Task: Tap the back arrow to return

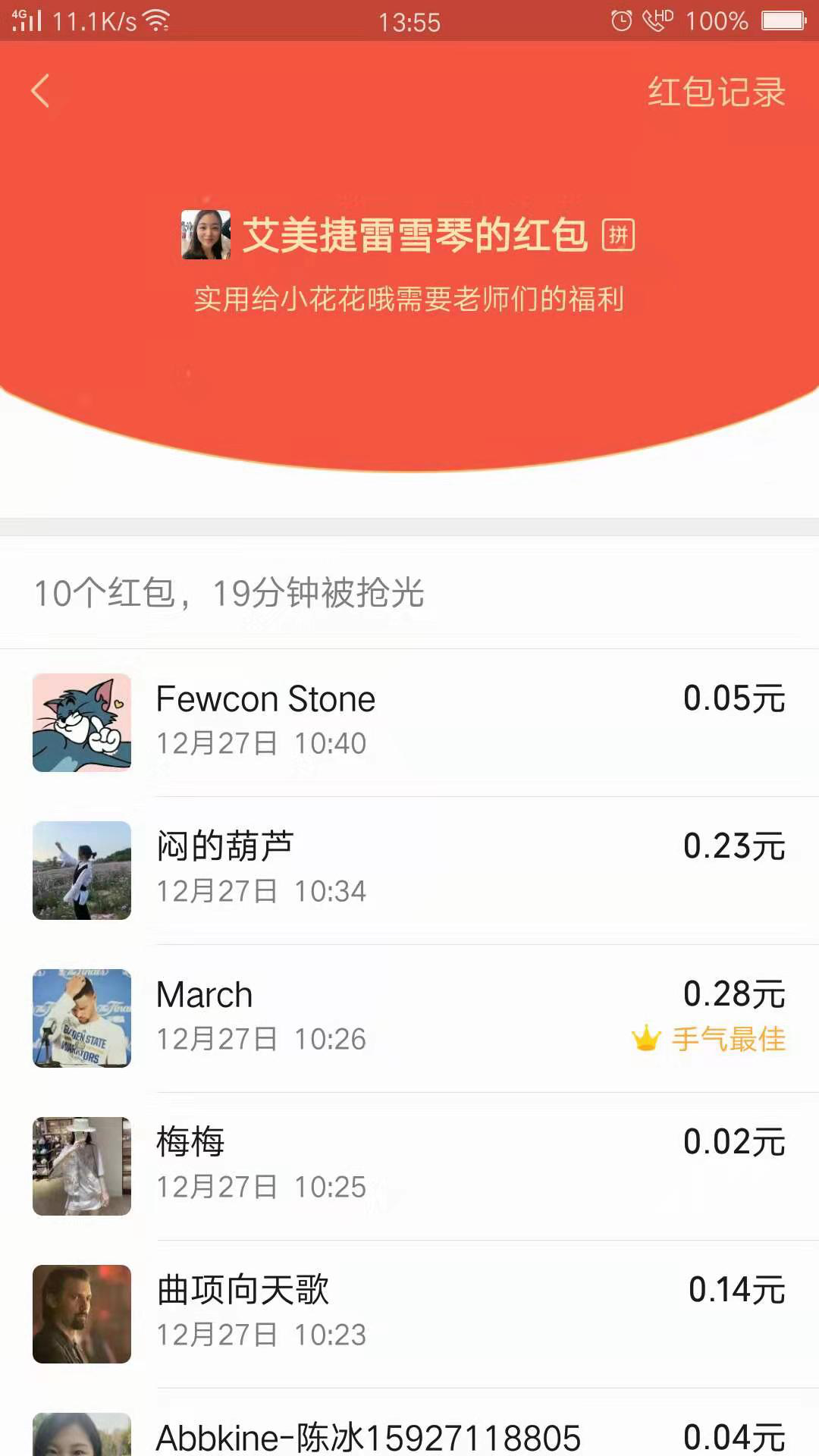Action: (39, 90)
